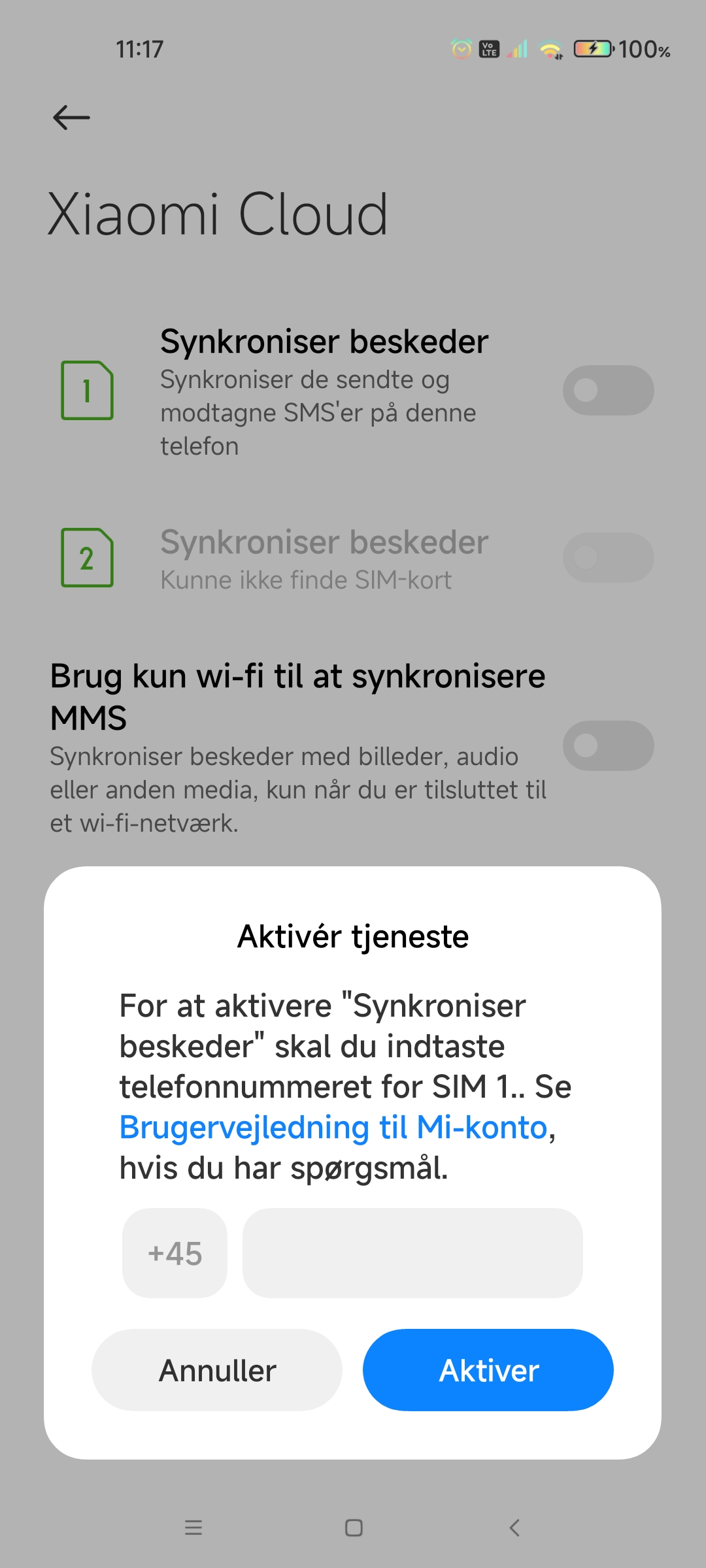The width and height of the screenshot is (706, 1568).
Task: Tap the system home button
Action: (x=354, y=1527)
